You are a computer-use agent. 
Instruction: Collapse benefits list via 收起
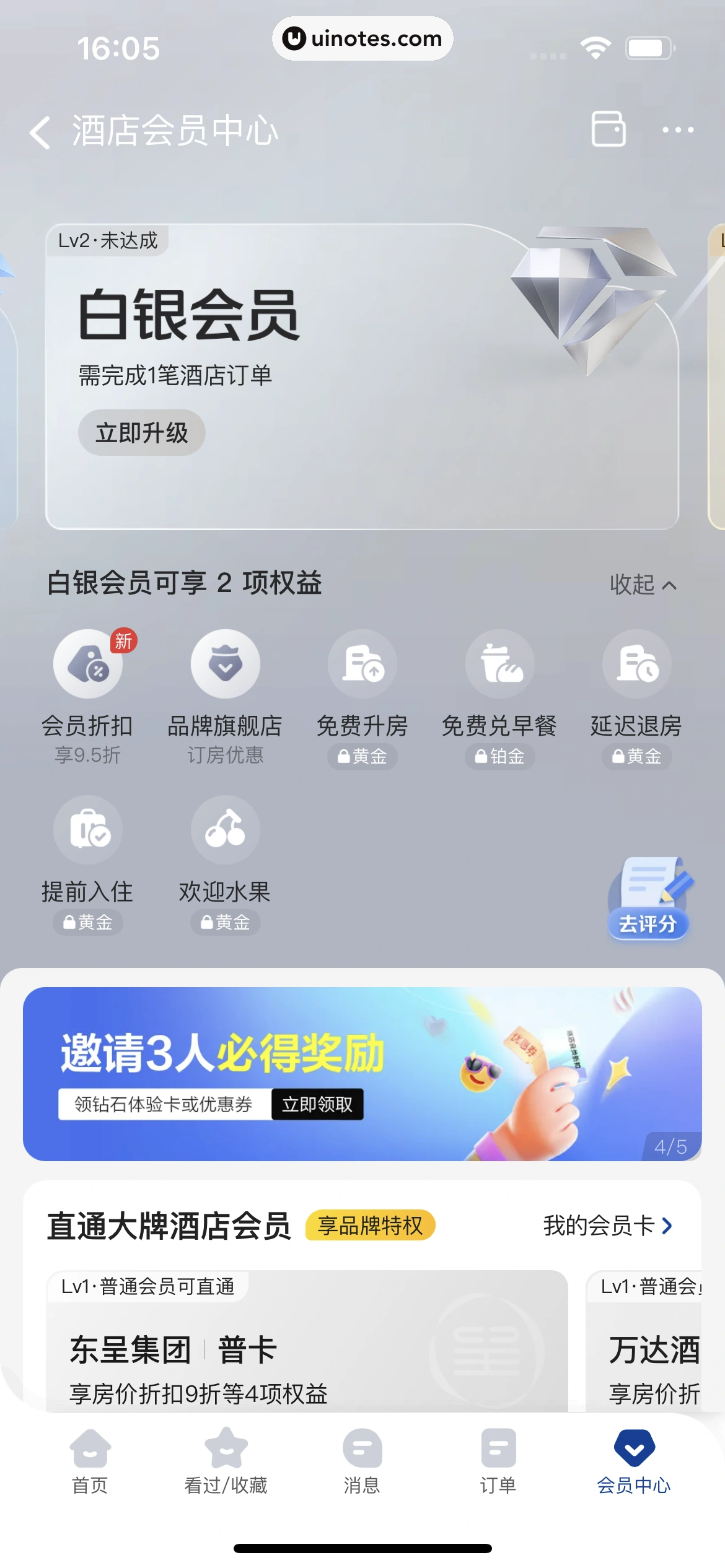[643, 585]
